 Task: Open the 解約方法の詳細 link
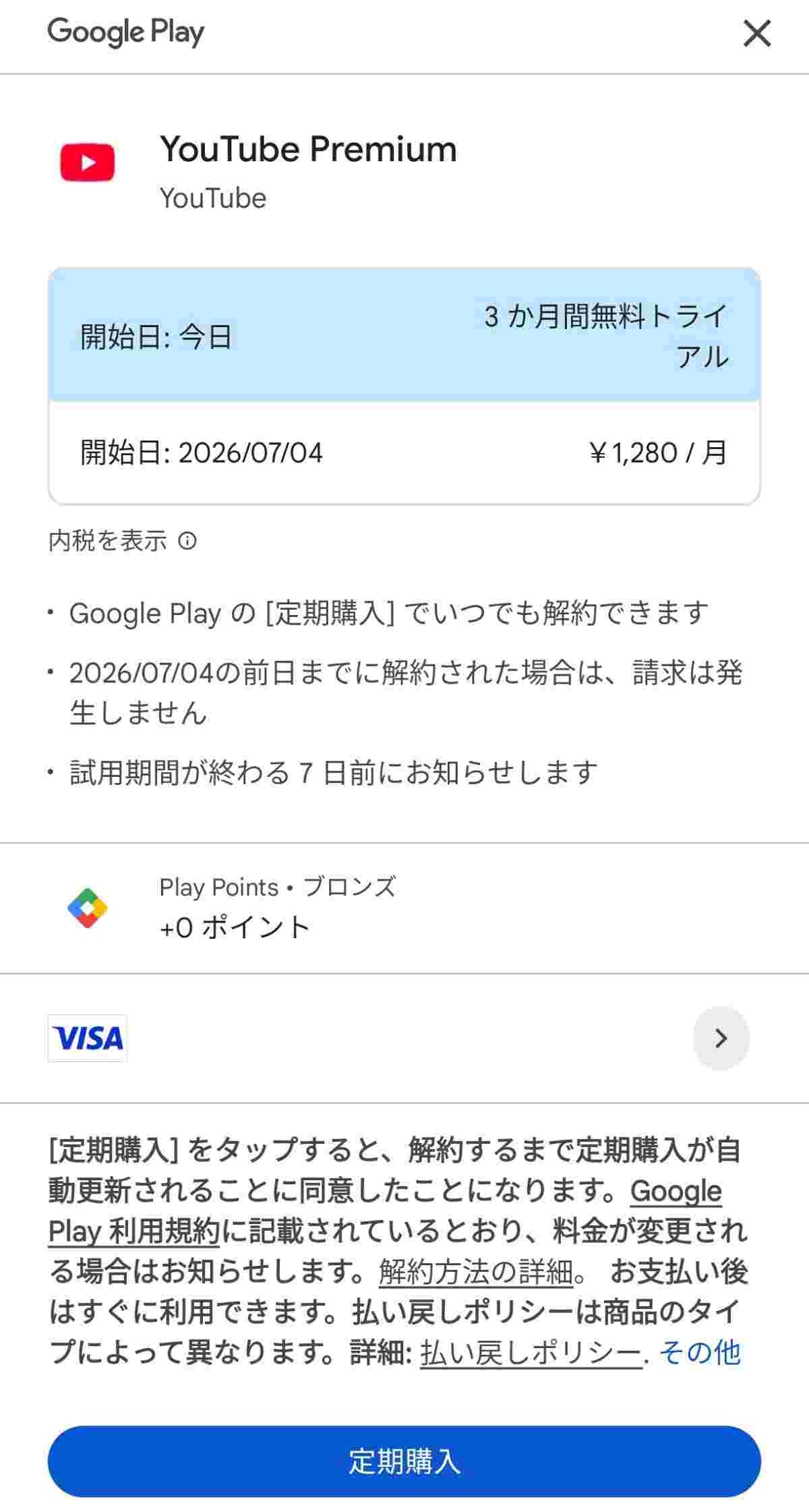pos(476,1272)
